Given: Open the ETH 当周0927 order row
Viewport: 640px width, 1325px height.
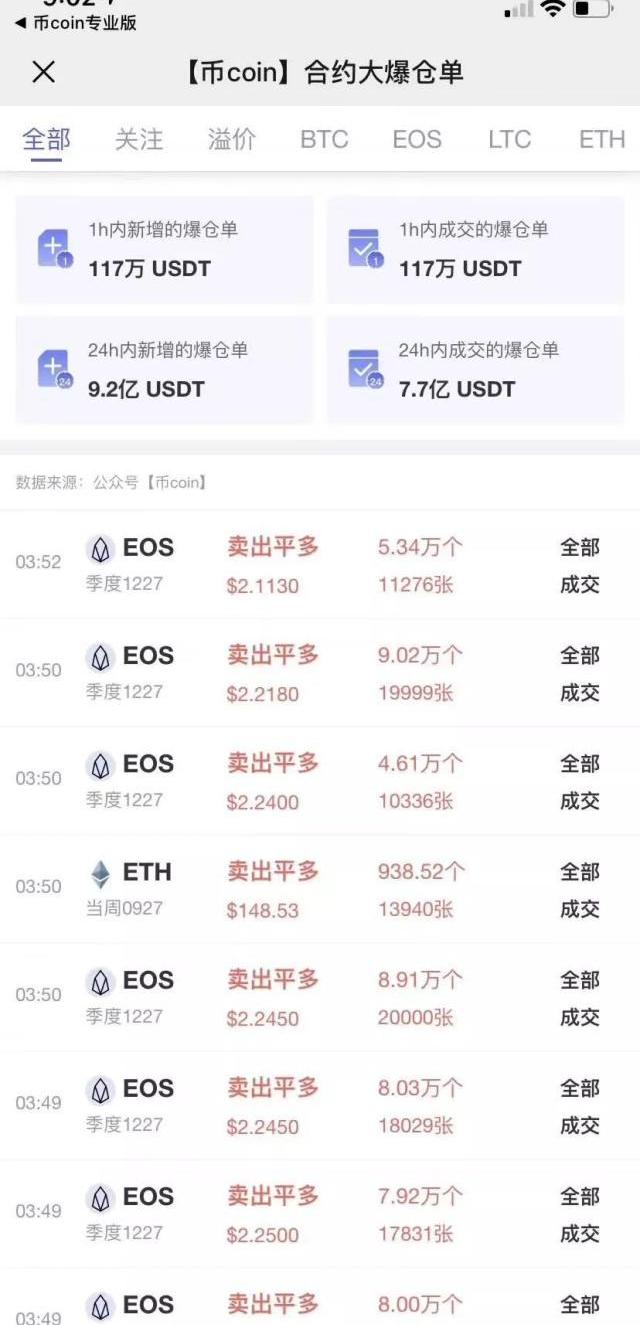Looking at the screenshot, I should pyautogui.click(x=320, y=889).
